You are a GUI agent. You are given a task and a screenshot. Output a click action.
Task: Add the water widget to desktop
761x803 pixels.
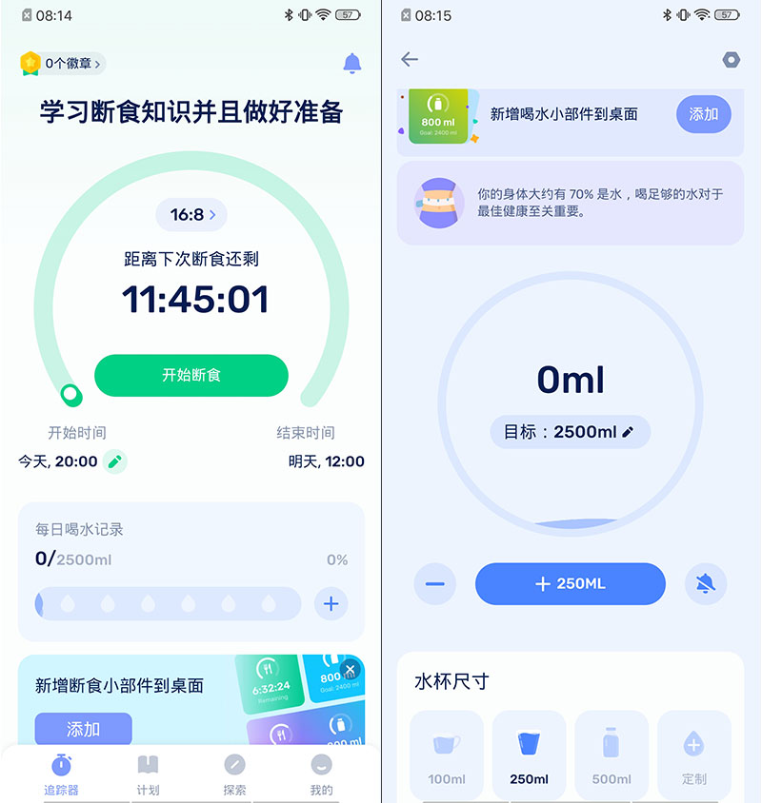703,114
